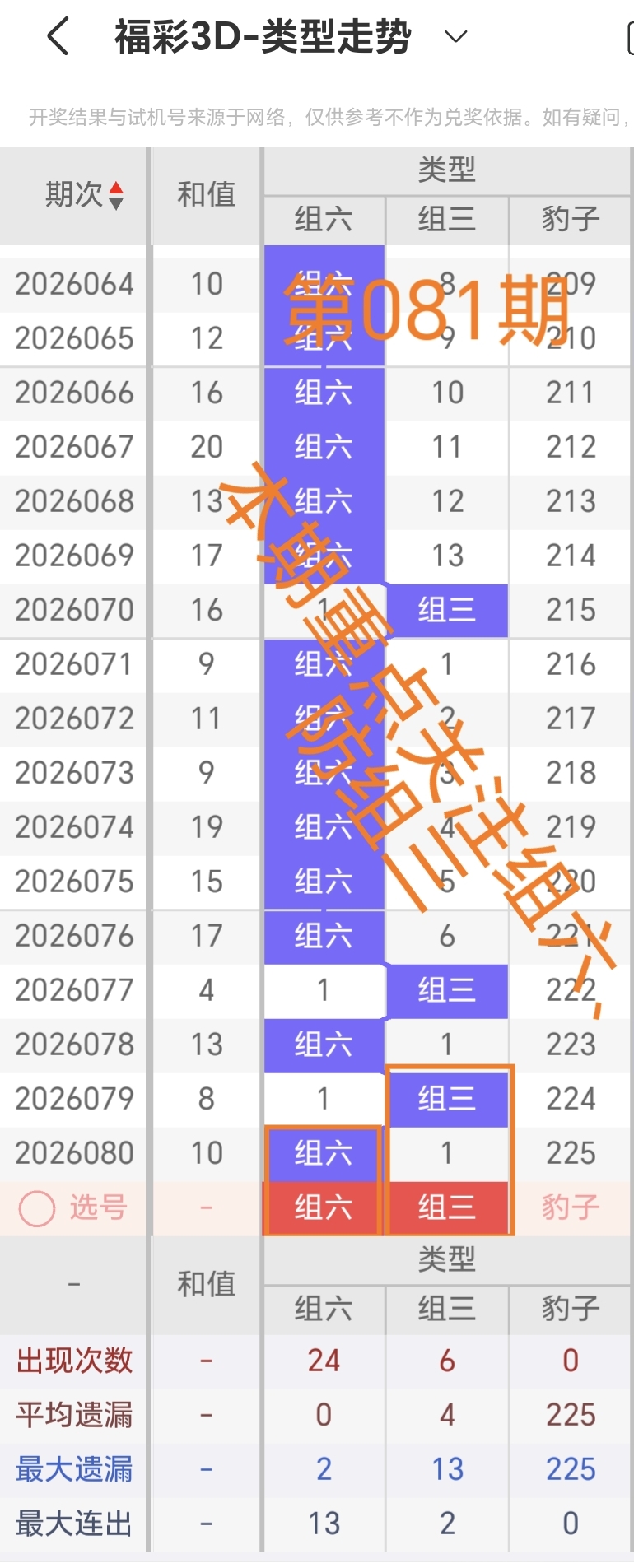
Task: Switch to the 组三 column header
Action: point(447,220)
